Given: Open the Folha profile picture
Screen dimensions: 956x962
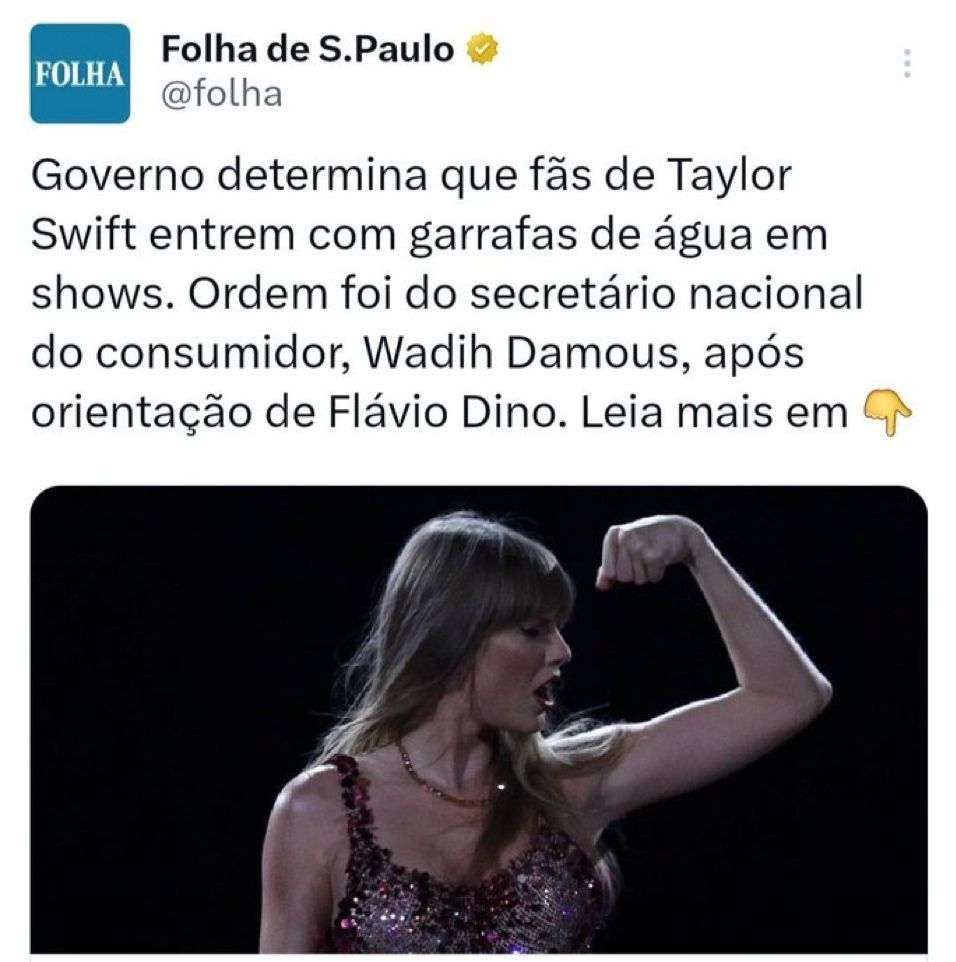Looking at the screenshot, I should 80,74.
